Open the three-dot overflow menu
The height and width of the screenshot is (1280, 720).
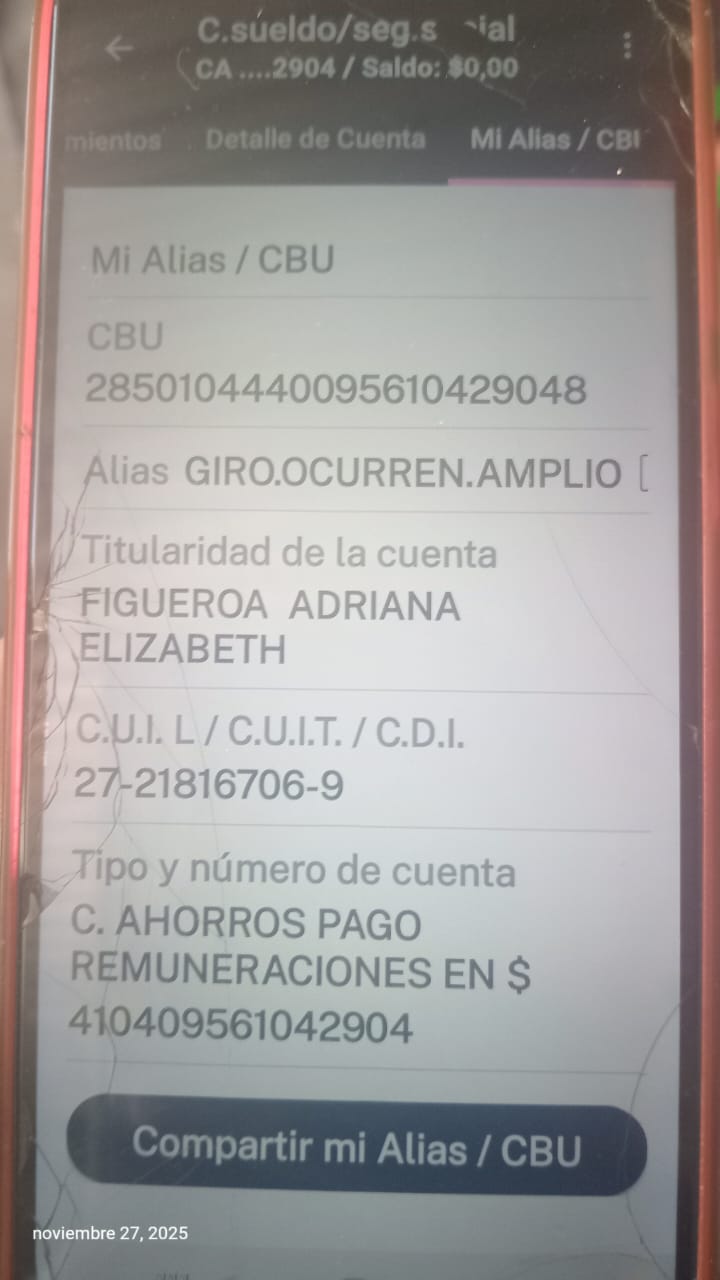pyautogui.click(x=627, y=46)
